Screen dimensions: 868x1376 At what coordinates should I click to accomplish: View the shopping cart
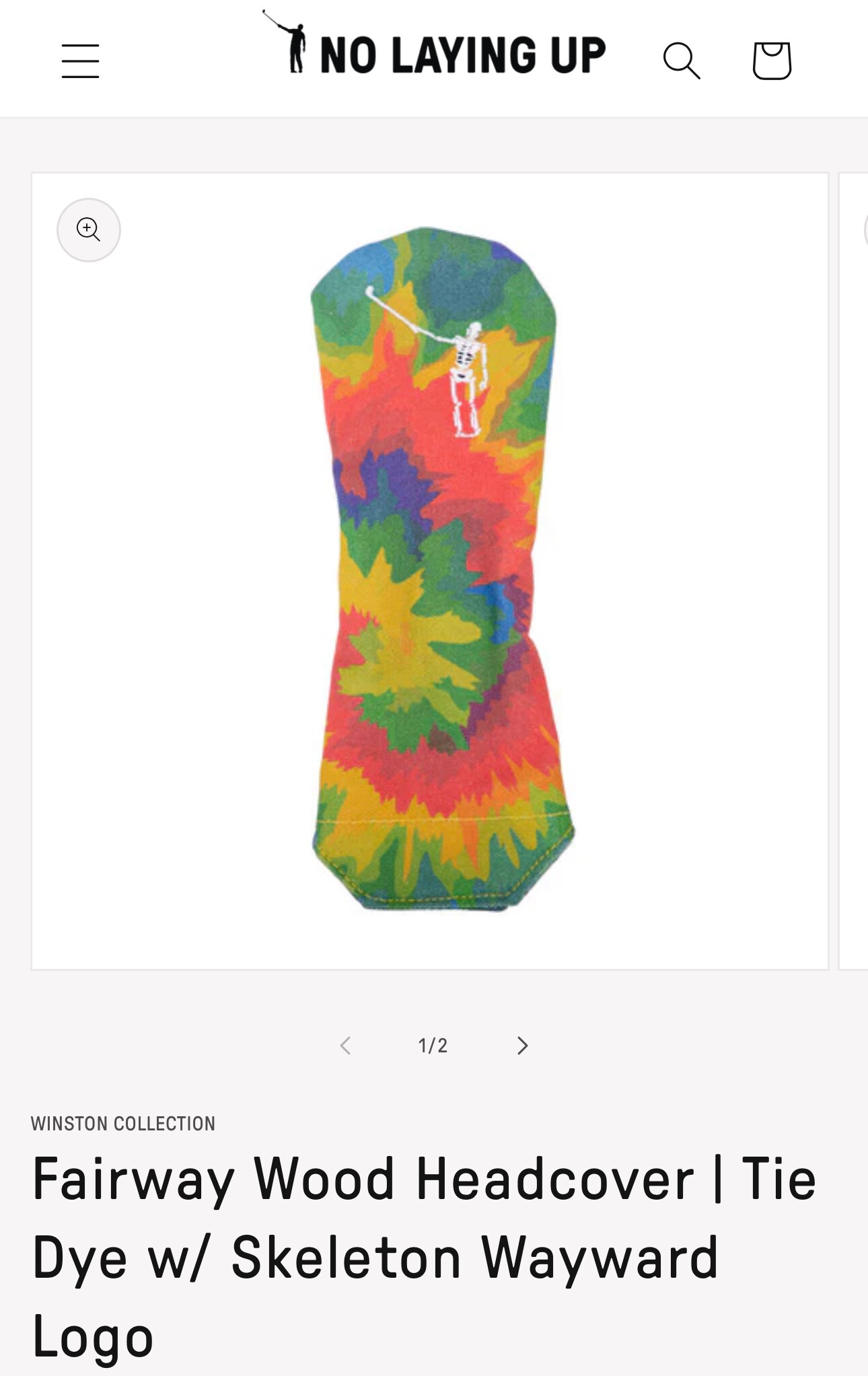click(x=771, y=61)
